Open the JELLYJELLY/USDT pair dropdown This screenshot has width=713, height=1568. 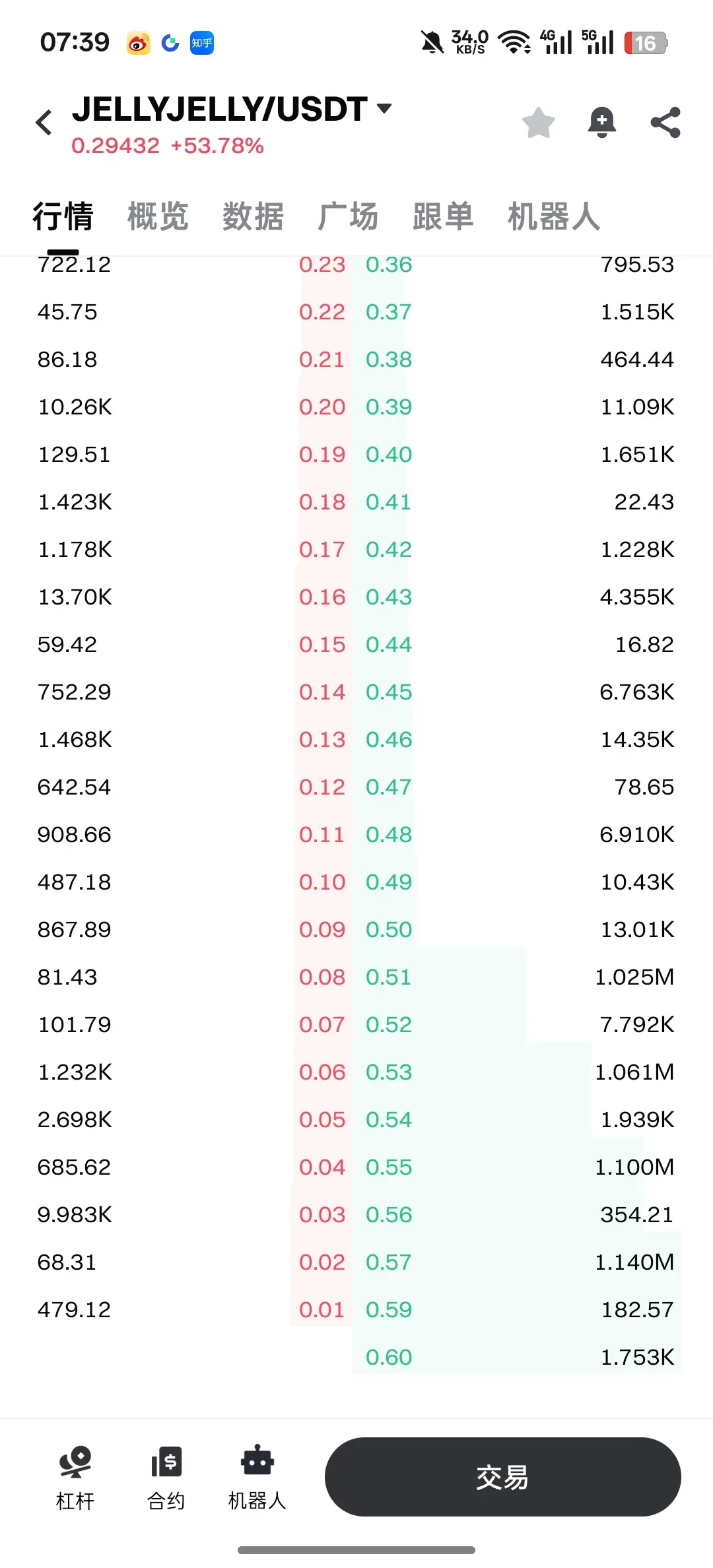pyautogui.click(x=232, y=109)
